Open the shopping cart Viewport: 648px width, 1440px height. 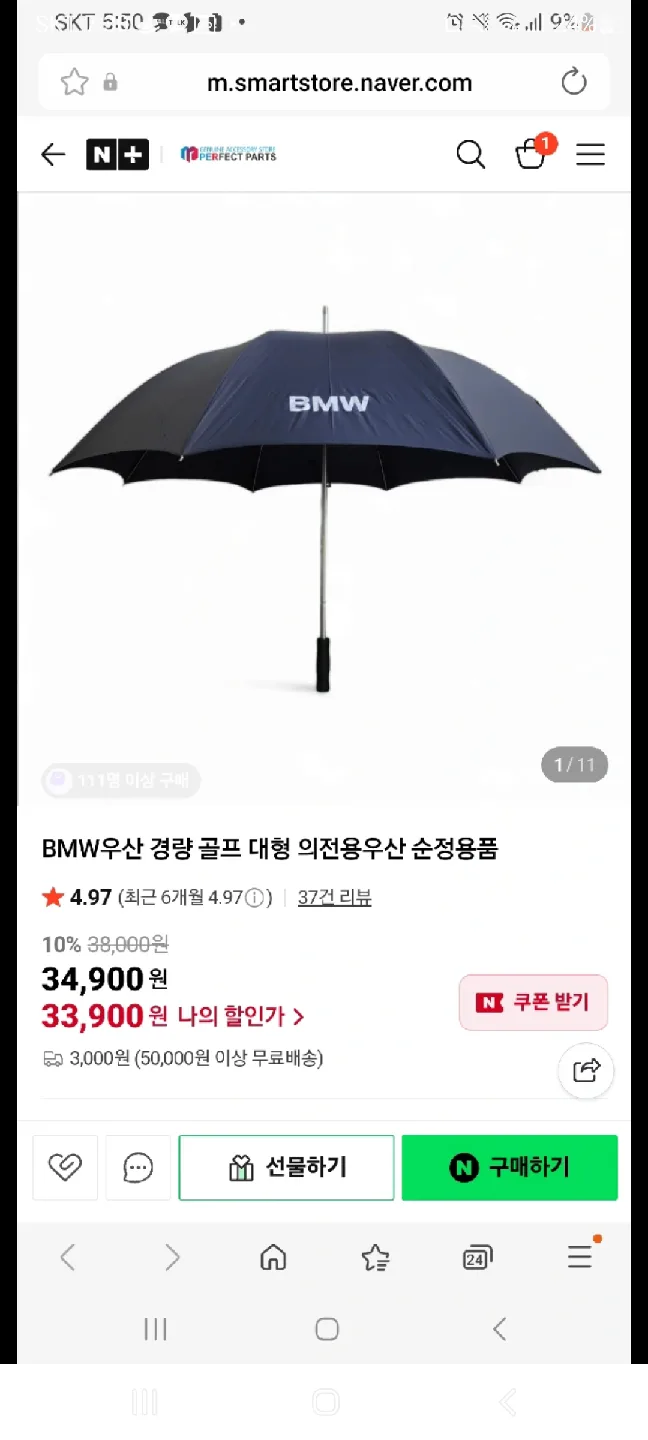(531, 154)
